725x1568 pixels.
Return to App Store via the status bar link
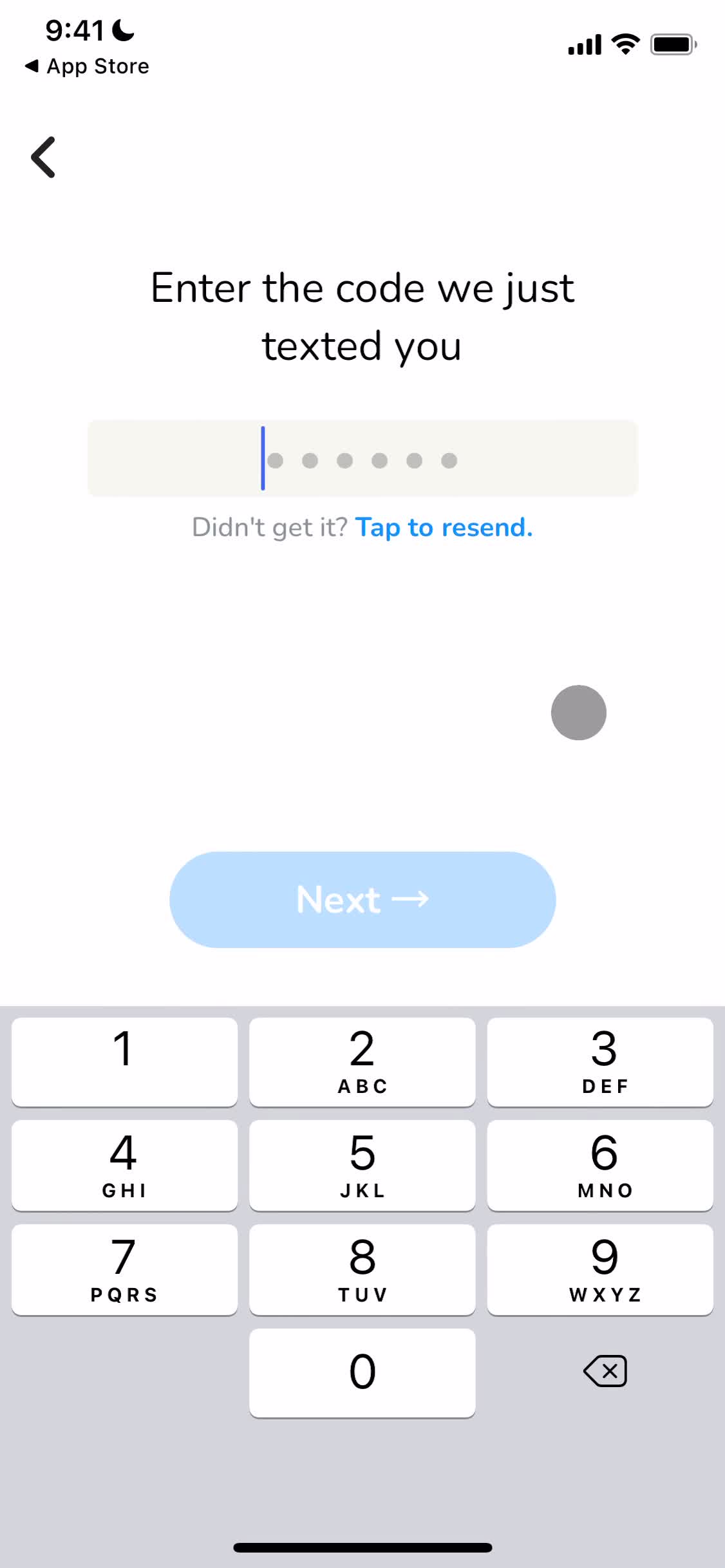pyautogui.click(x=87, y=66)
